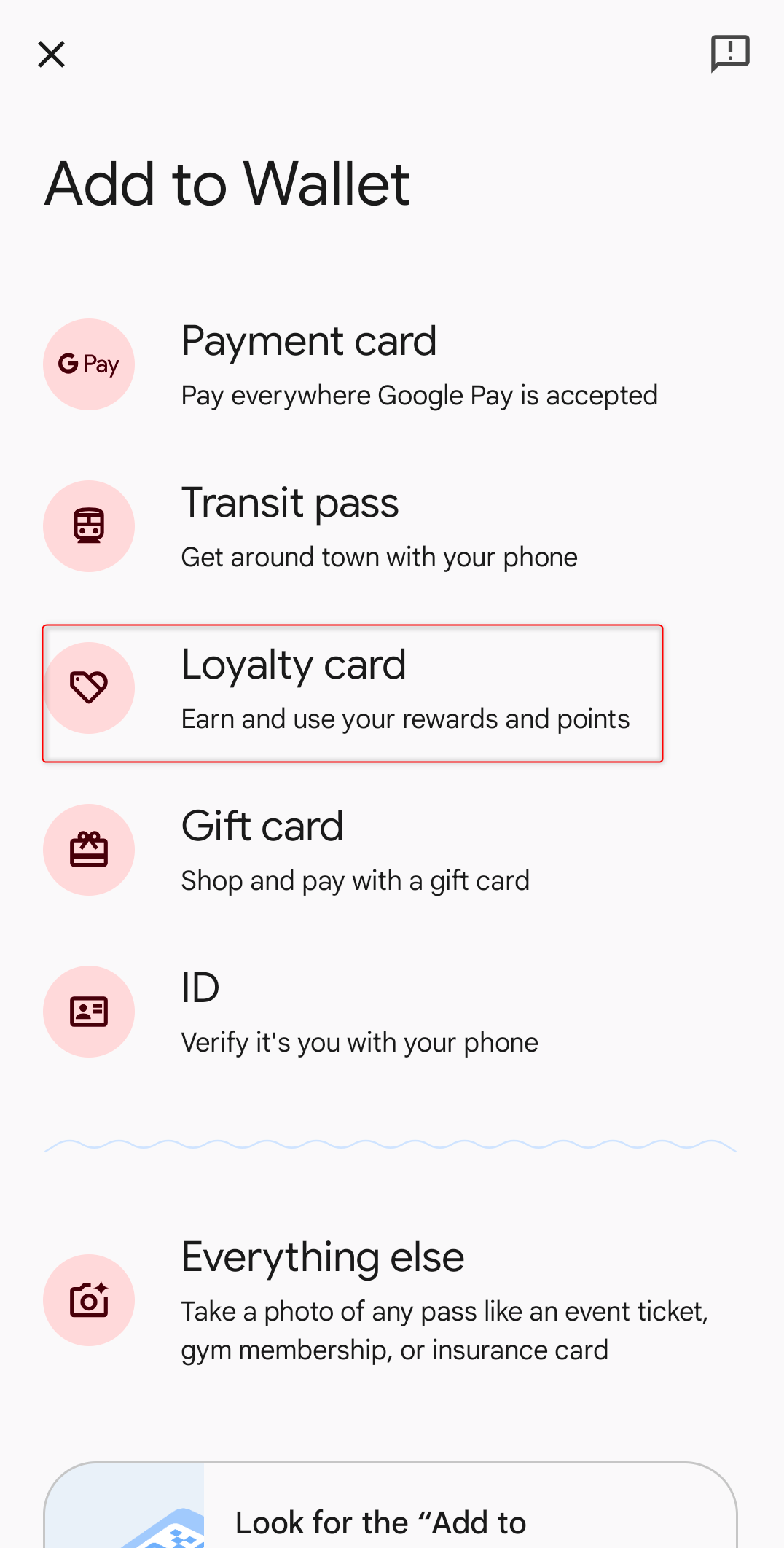Open the 'Look for the Add to' card
This screenshot has height=1548, width=784.
pyautogui.click(x=391, y=1512)
